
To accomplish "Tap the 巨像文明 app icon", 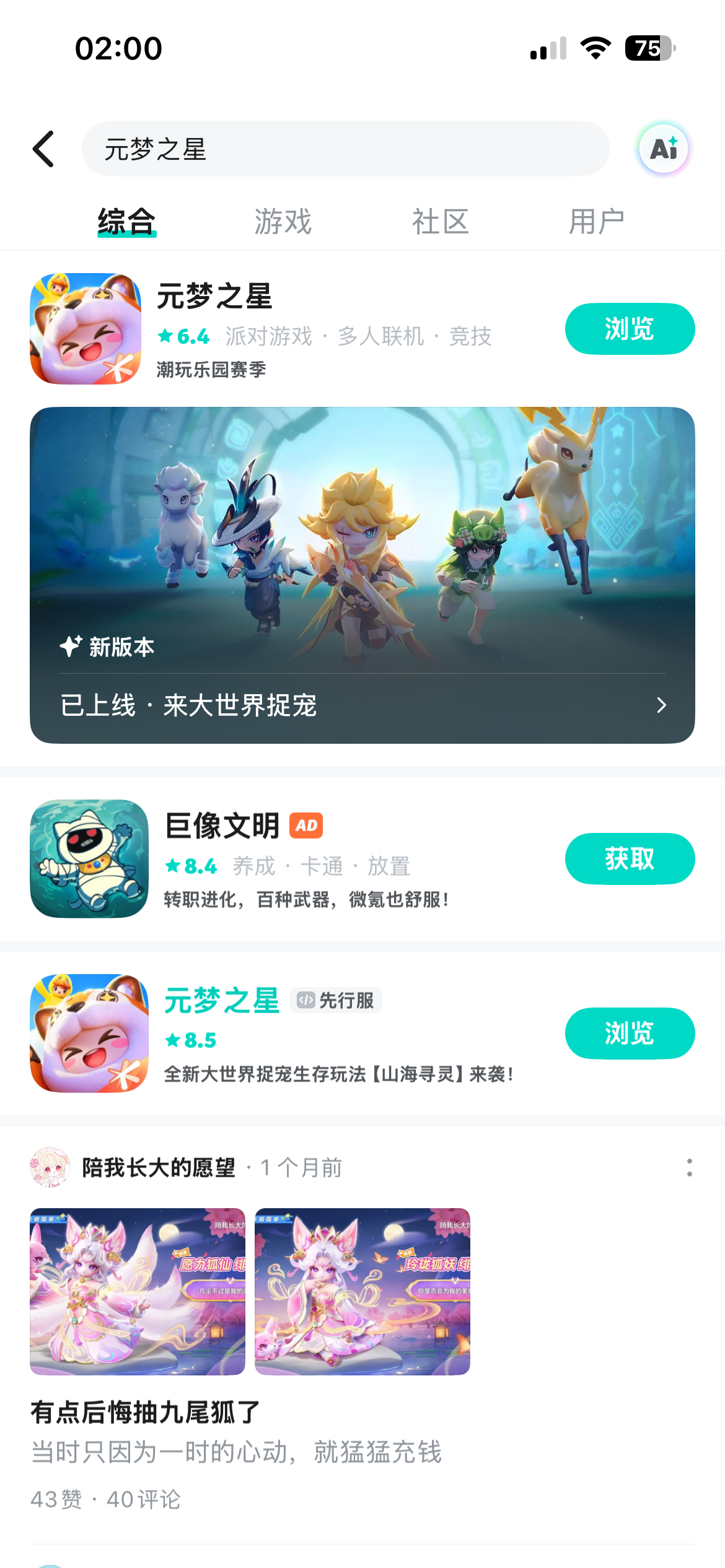I will coord(89,858).
